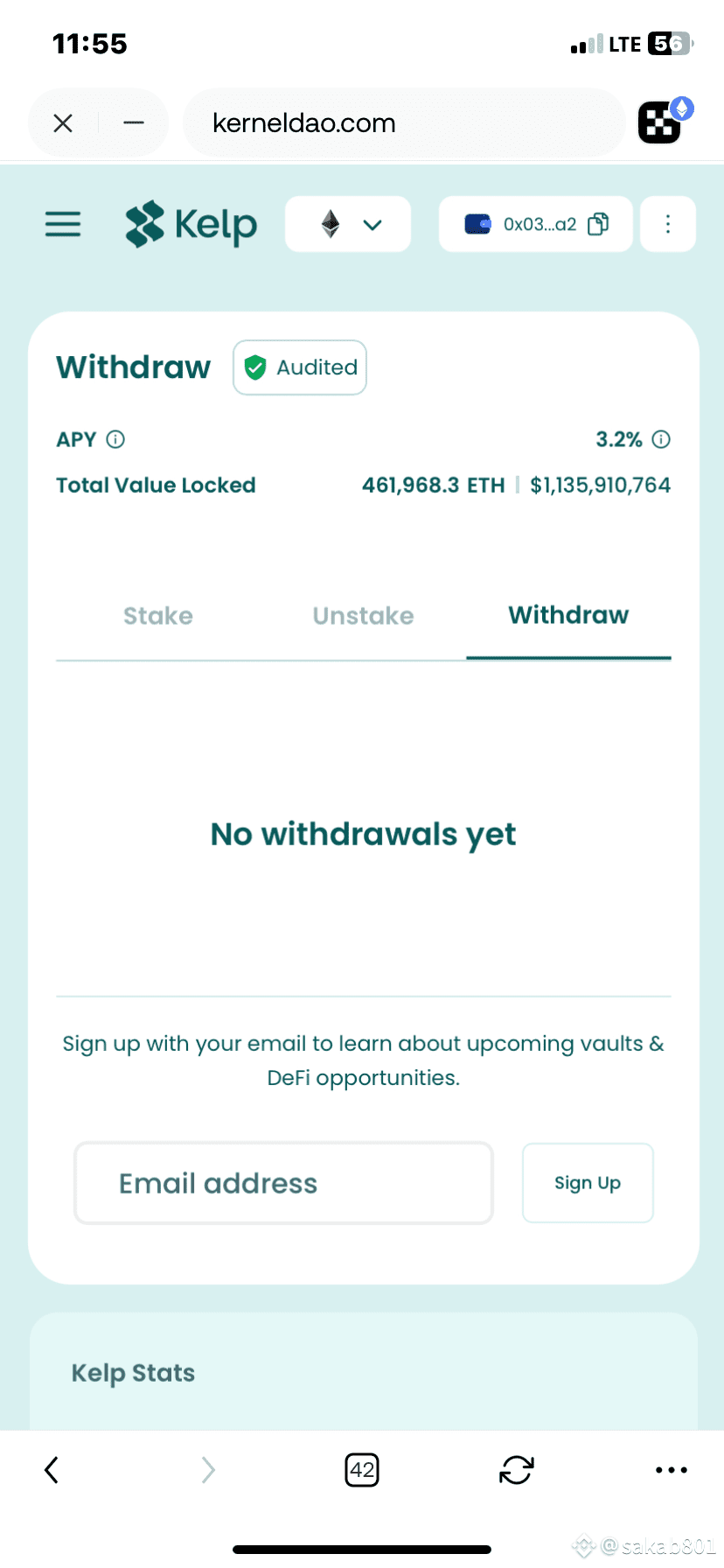Image resolution: width=724 pixels, height=1568 pixels.
Task: Minimize the browser window
Action: tap(134, 123)
